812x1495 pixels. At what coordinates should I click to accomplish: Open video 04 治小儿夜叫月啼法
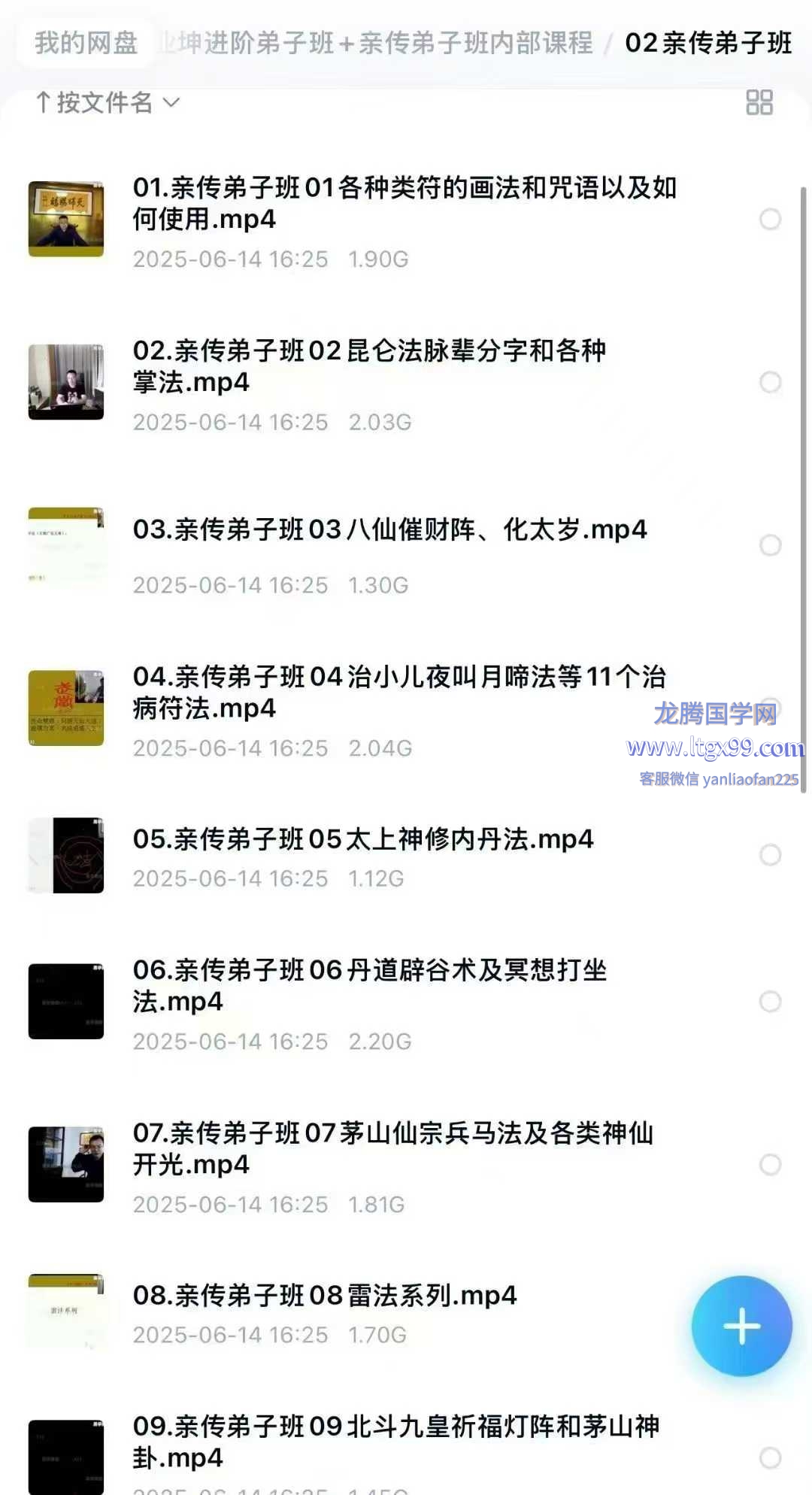point(398,692)
